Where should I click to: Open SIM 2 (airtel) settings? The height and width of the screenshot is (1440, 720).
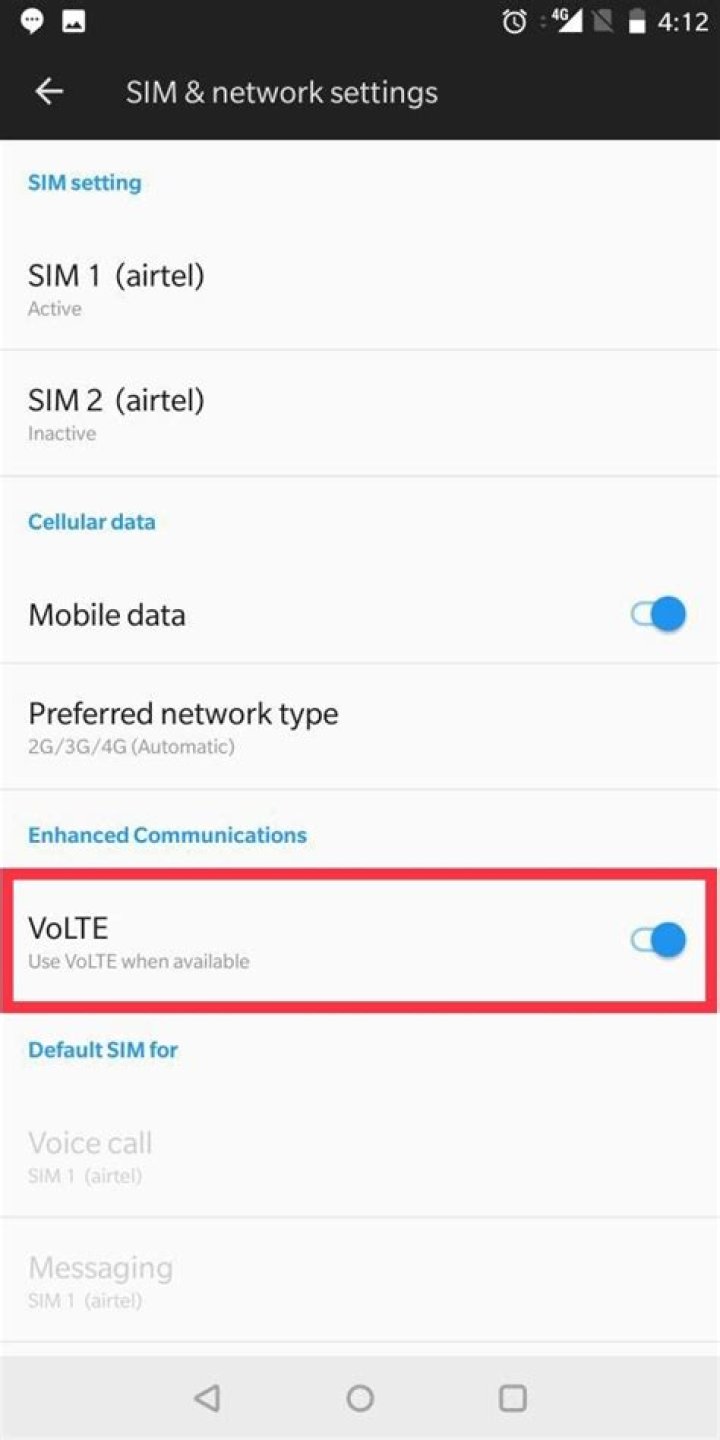point(359,413)
